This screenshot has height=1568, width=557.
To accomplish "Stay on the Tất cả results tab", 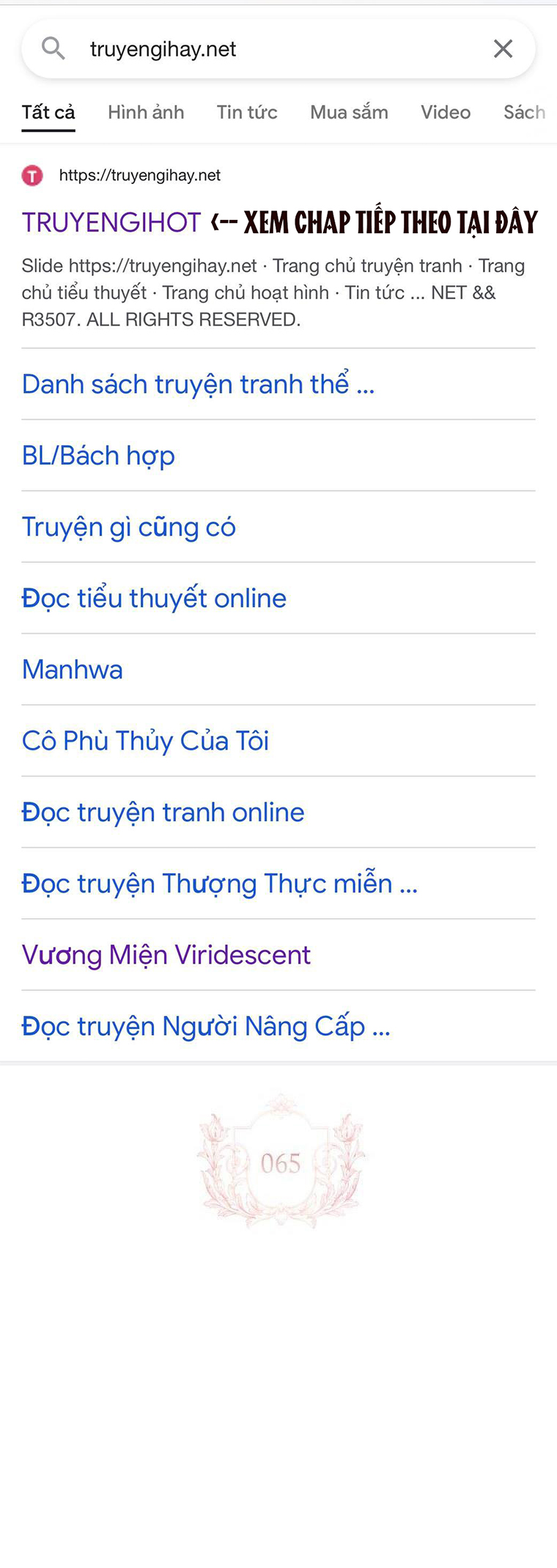I will (x=48, y=112).
